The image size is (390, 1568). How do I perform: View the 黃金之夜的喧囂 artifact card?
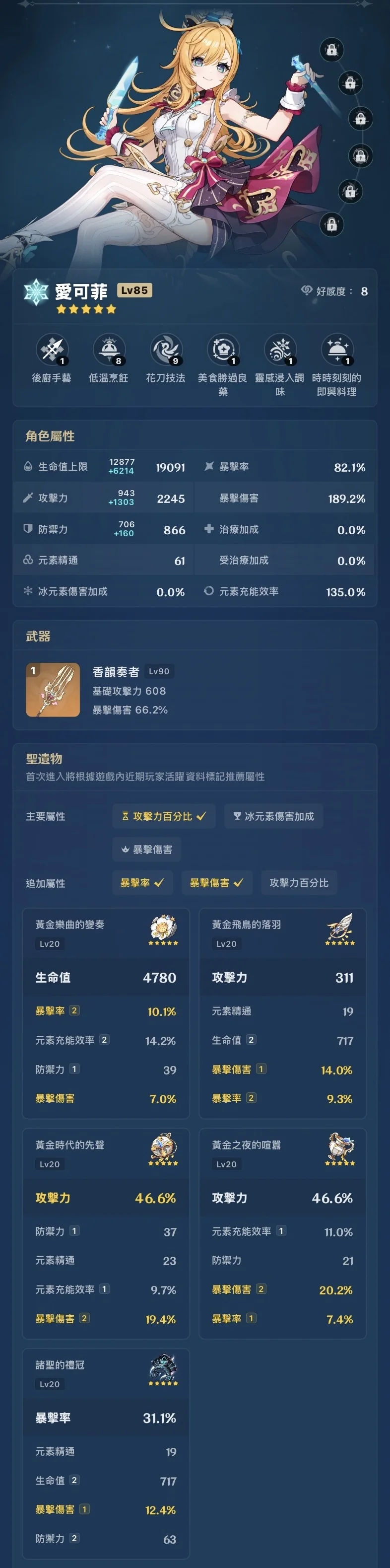pyautogui.click(x=282, y=1233)
